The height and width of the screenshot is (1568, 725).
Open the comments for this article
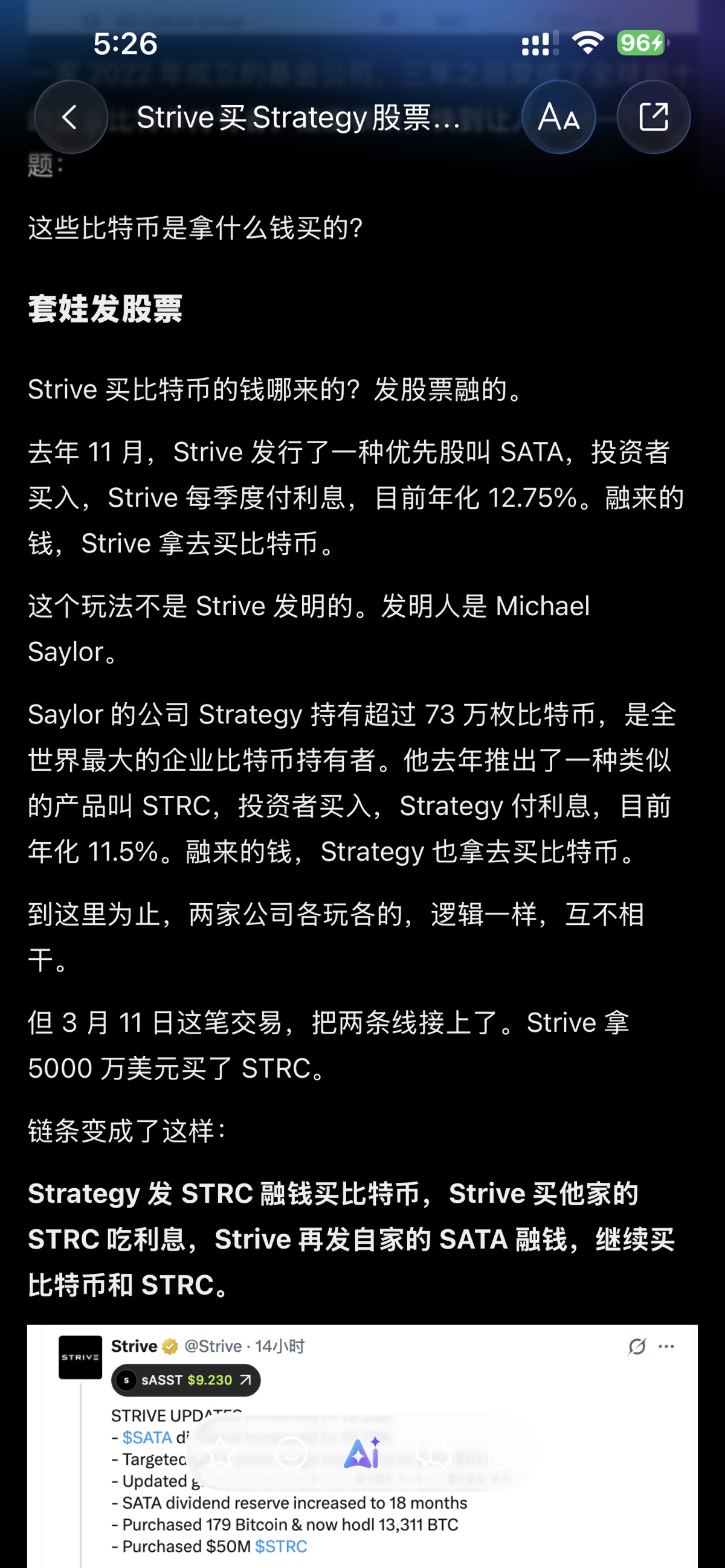434,1453
